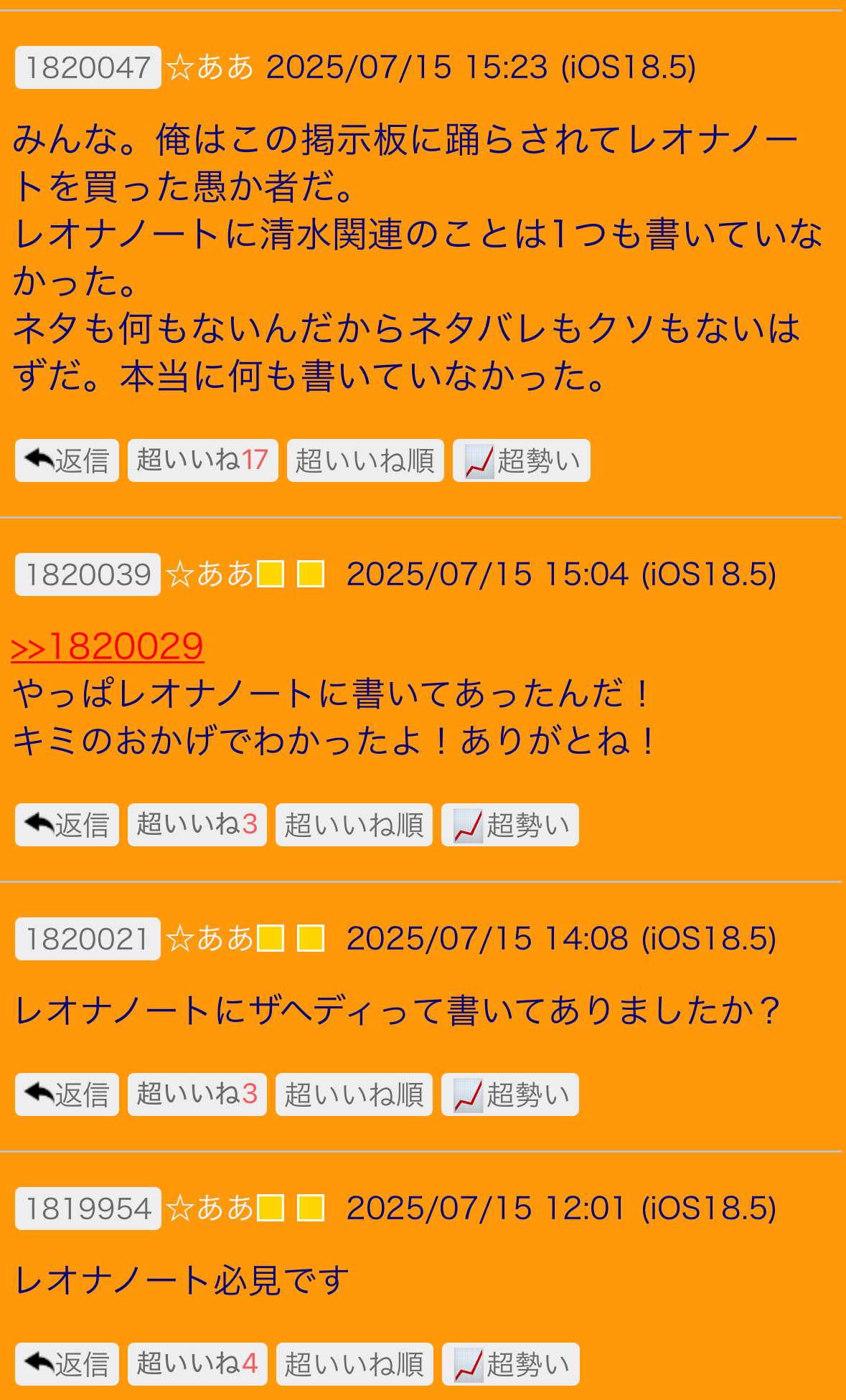This screenshot has height=1400, width=846.
Task: Select 超いいね順 under post 1820021
Action: click(x=354, y=1094)
